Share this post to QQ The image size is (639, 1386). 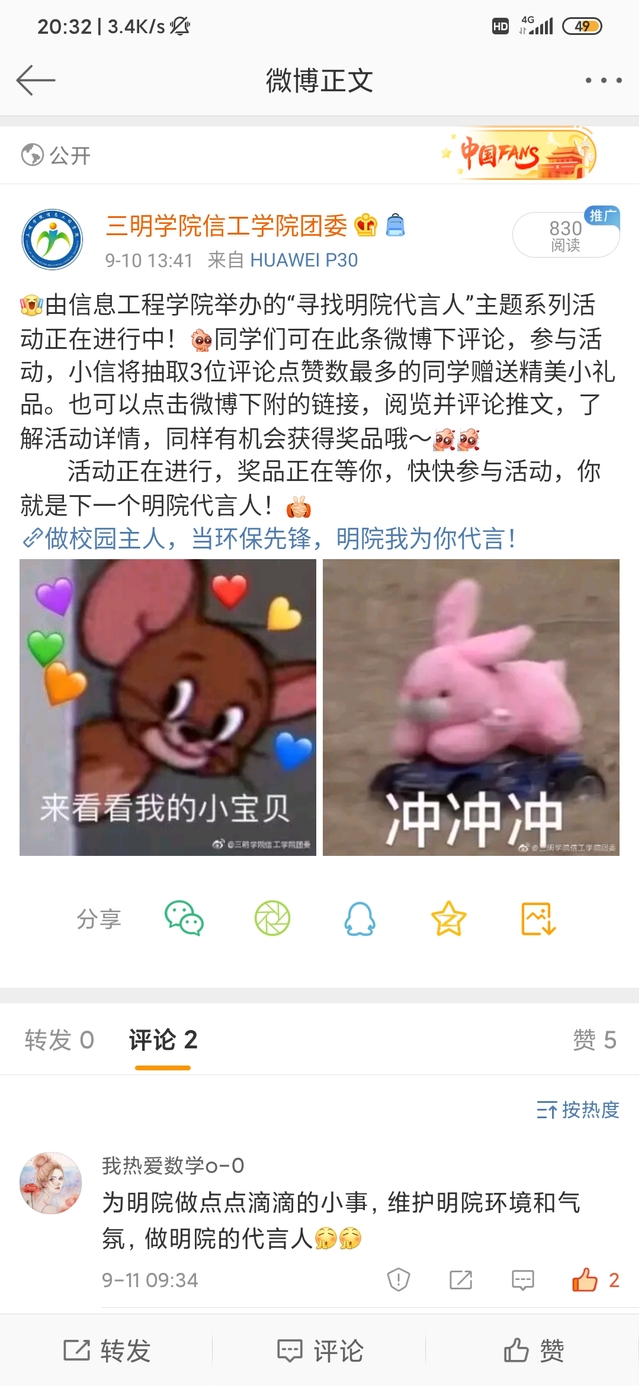click(x=360, y=918)
